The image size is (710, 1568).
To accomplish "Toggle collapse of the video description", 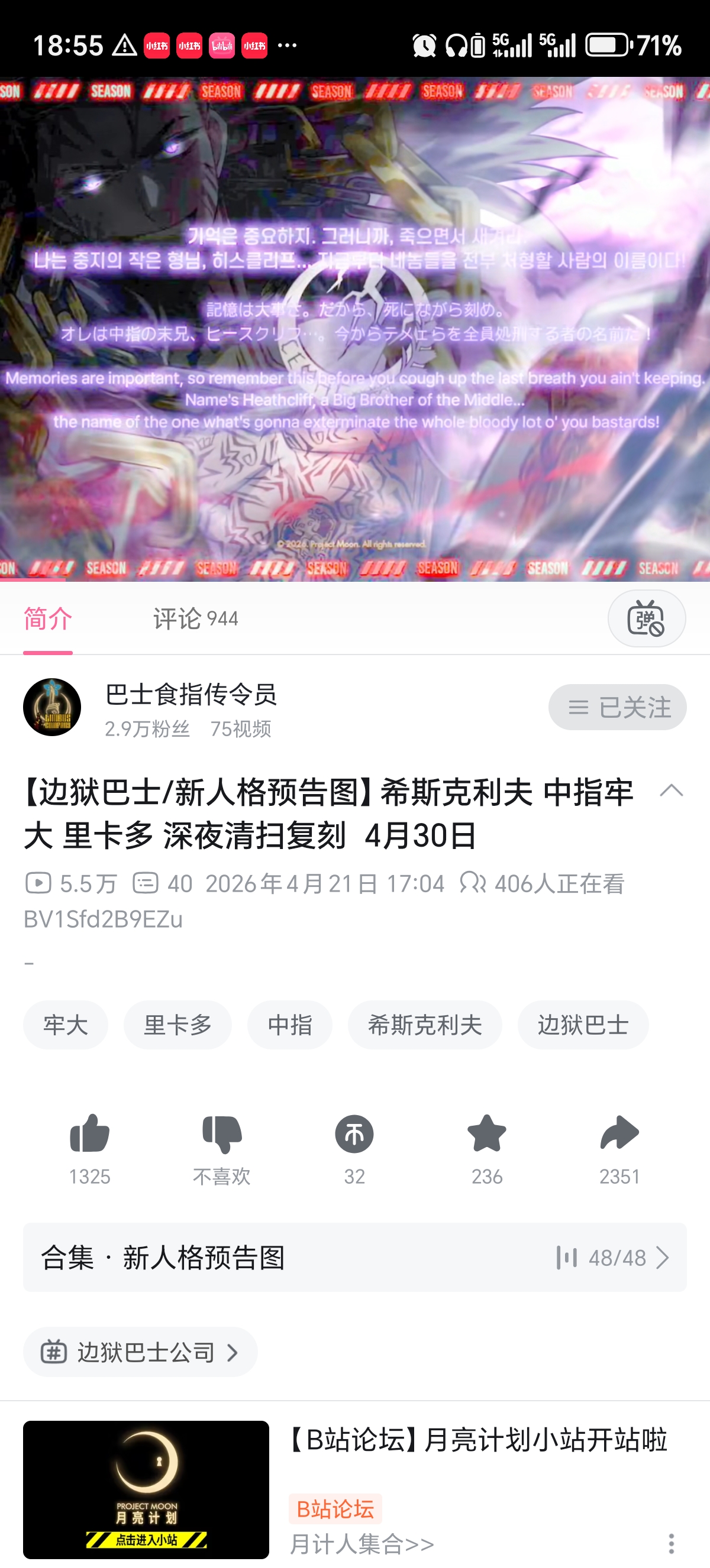I will pos(672,791).
